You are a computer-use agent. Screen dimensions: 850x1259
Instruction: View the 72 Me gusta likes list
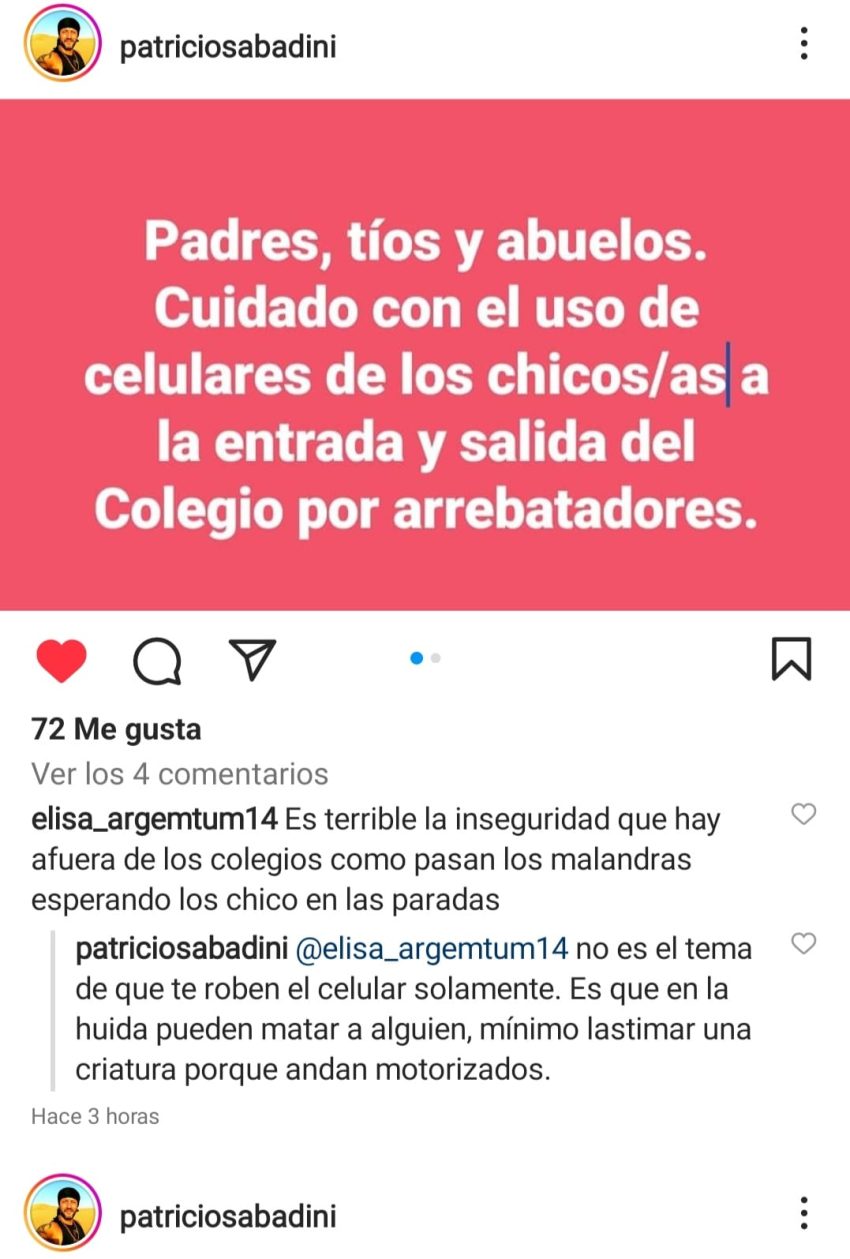(x=116, y=730)
